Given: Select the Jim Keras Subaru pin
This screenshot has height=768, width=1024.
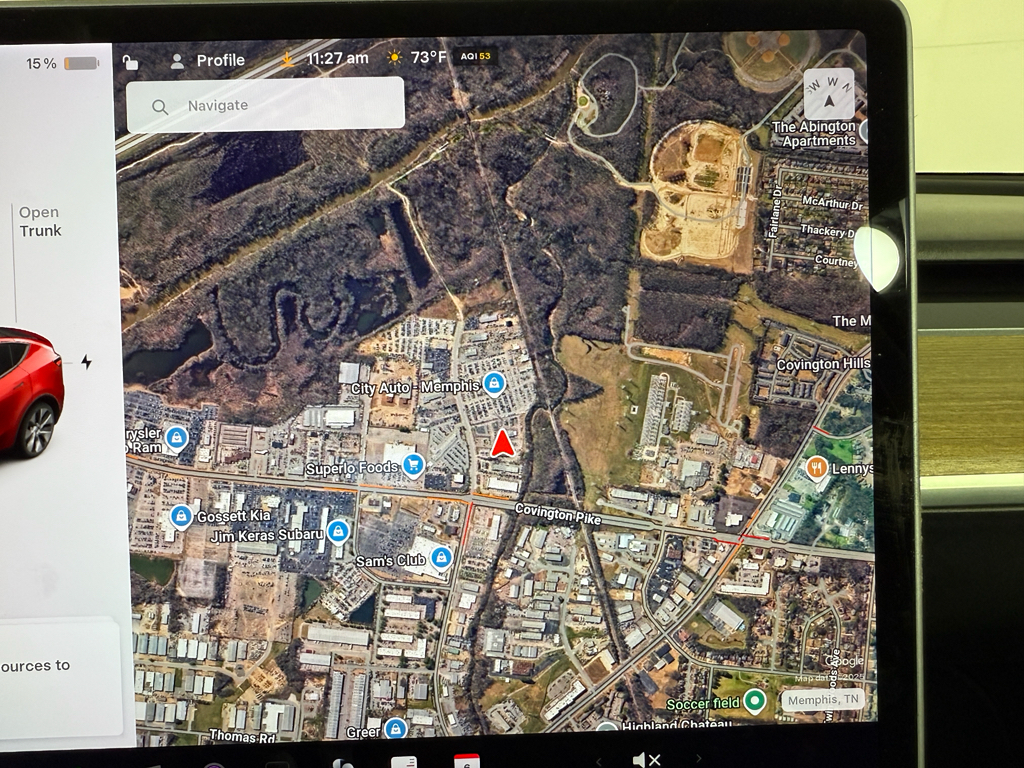Looking at the screenshot, I should 338,530.
